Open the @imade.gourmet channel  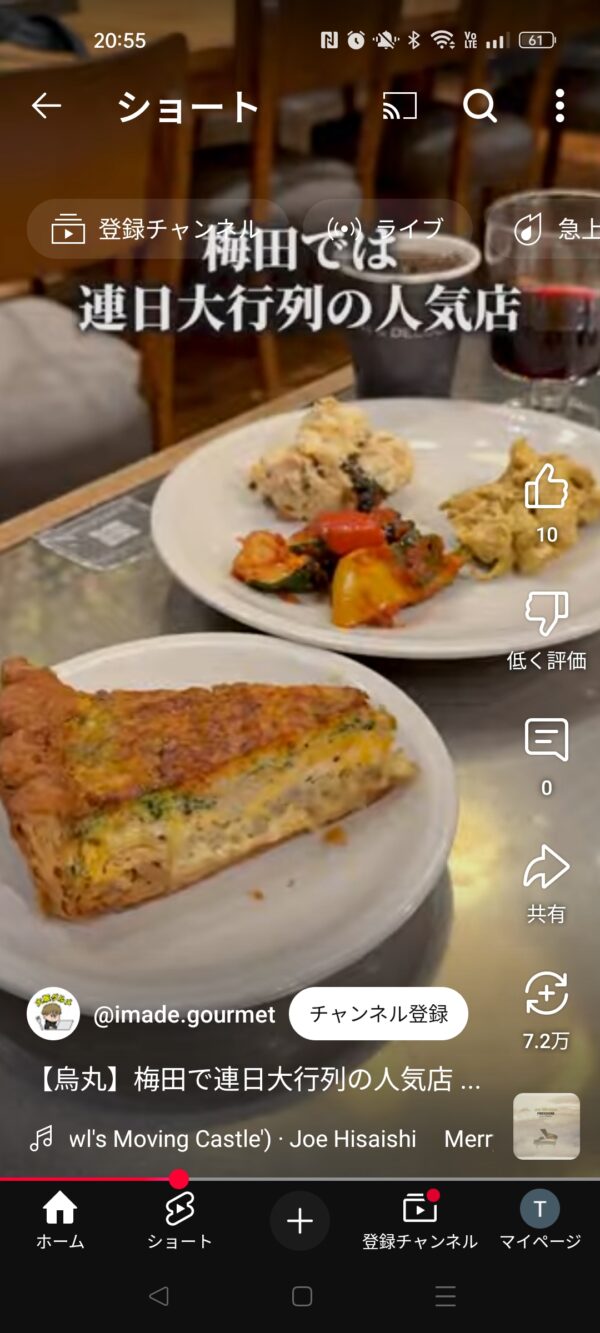[x=184, y=1015]
